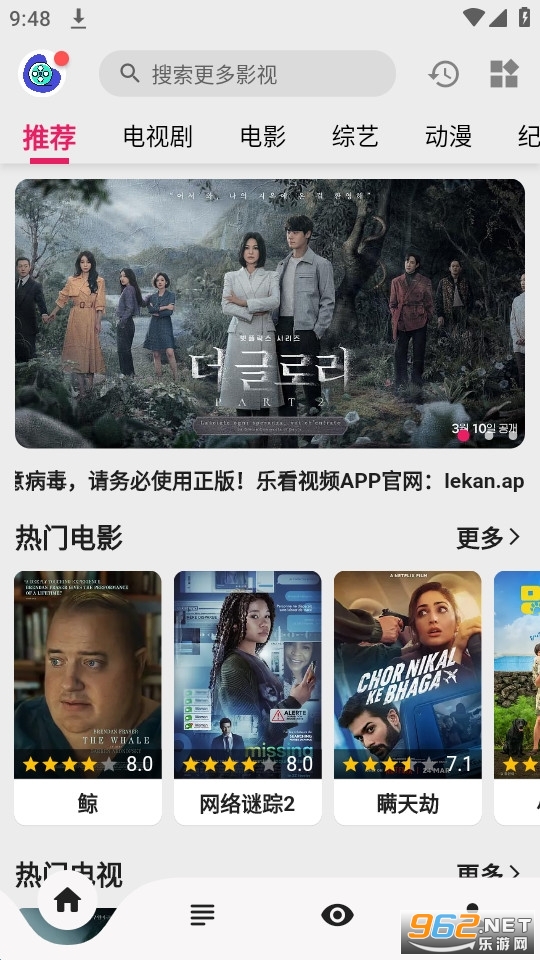The width and height of the screenshot is (540, 960).
Task: Open the movie 网络谜踪2
Action: coord(247,698)
